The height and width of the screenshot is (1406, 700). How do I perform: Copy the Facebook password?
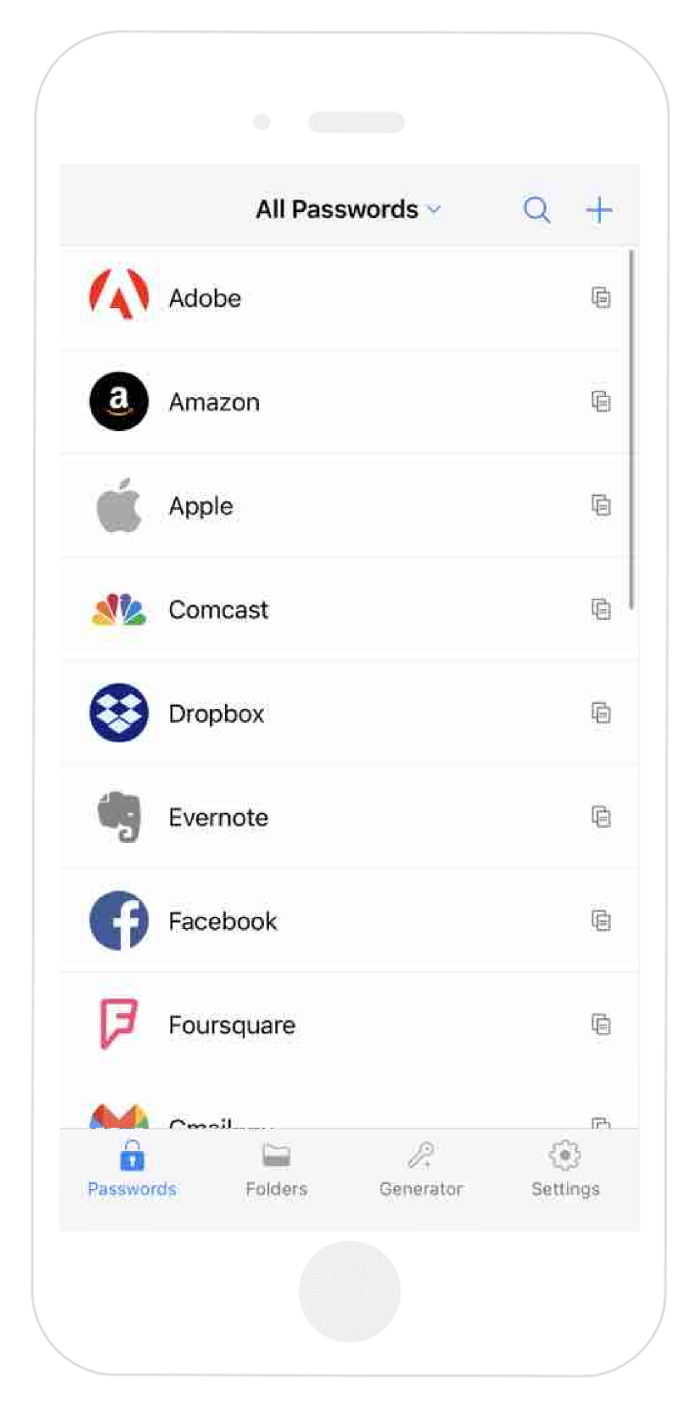(601, 921)
